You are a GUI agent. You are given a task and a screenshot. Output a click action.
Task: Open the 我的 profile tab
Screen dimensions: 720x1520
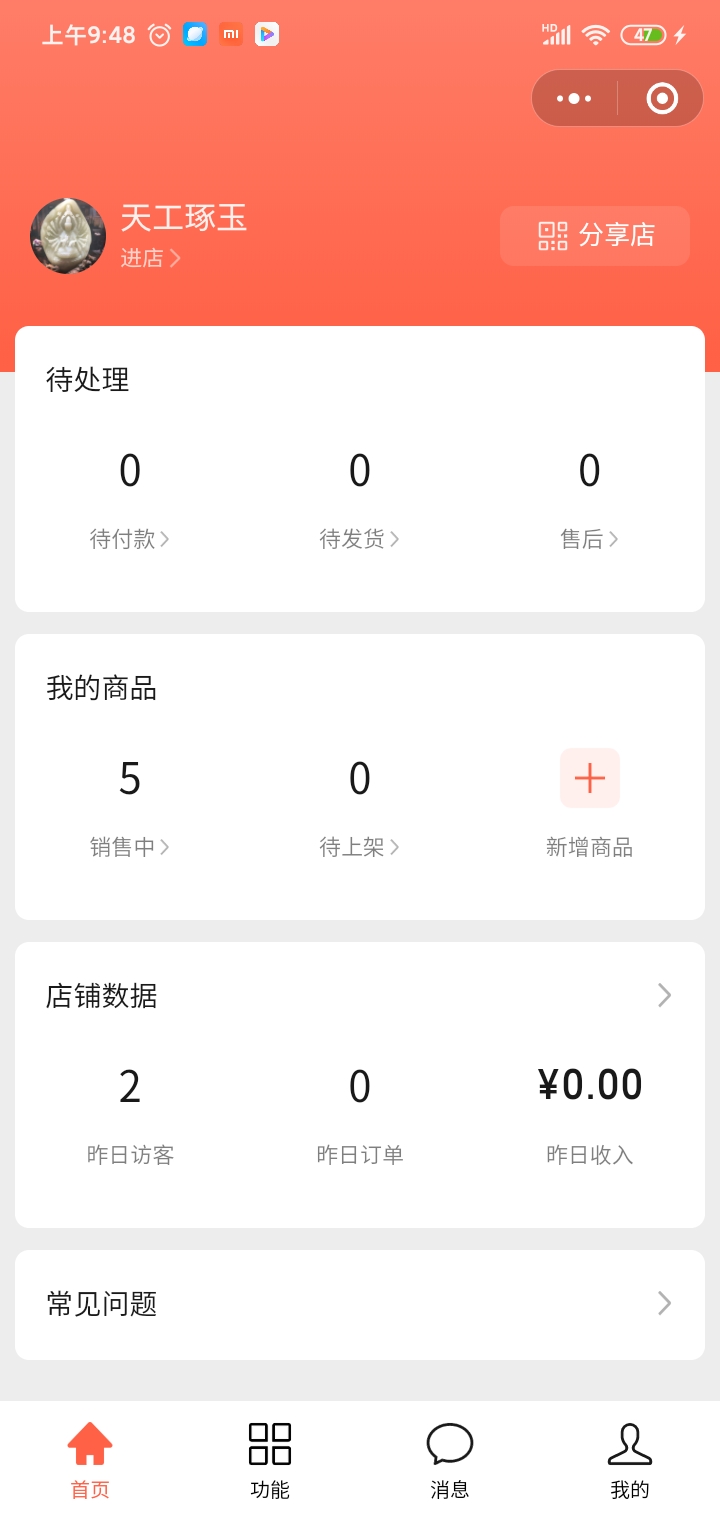(630, 1460)
